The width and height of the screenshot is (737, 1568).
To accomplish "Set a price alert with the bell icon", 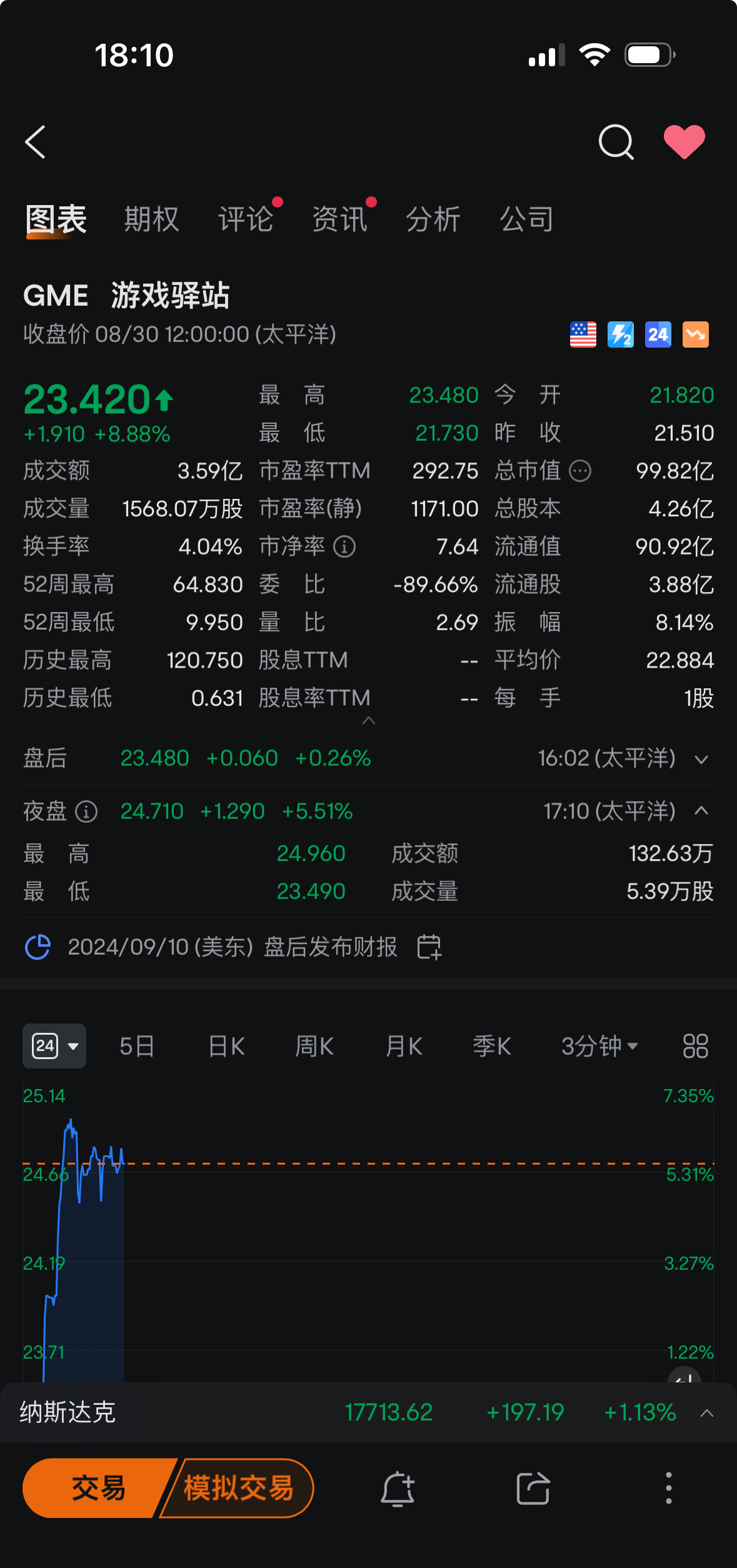I will coord(398,1489).
